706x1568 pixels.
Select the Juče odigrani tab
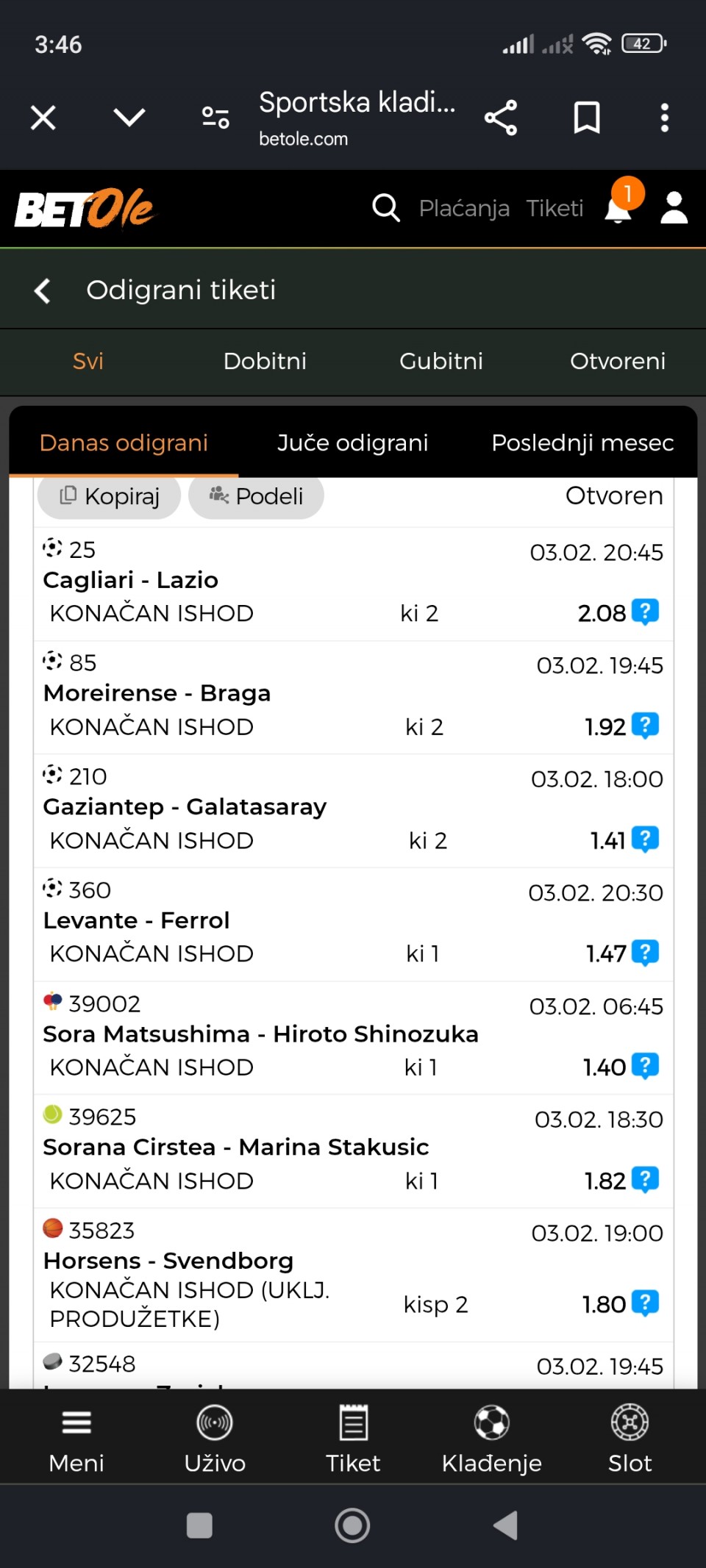pos(352,443)
